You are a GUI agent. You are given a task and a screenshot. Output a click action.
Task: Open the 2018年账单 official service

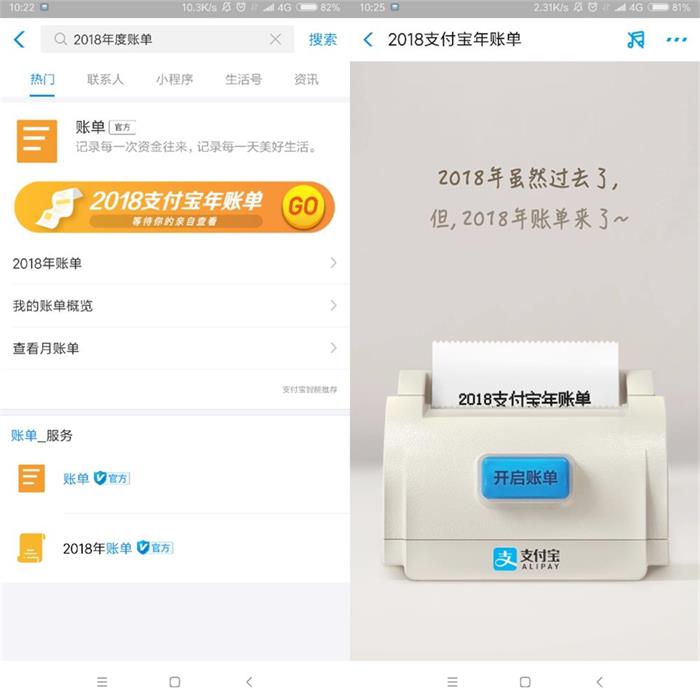tap(117, 548)
